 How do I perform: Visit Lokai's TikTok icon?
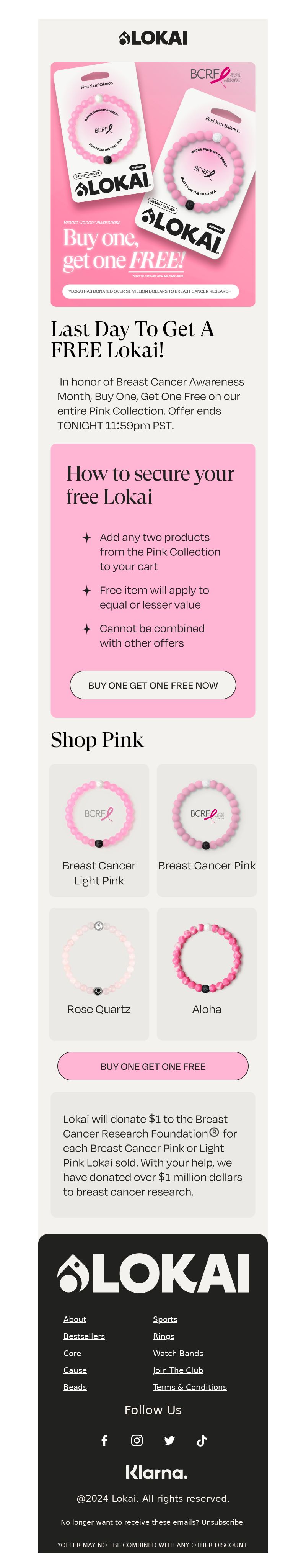coord(202,1440)
